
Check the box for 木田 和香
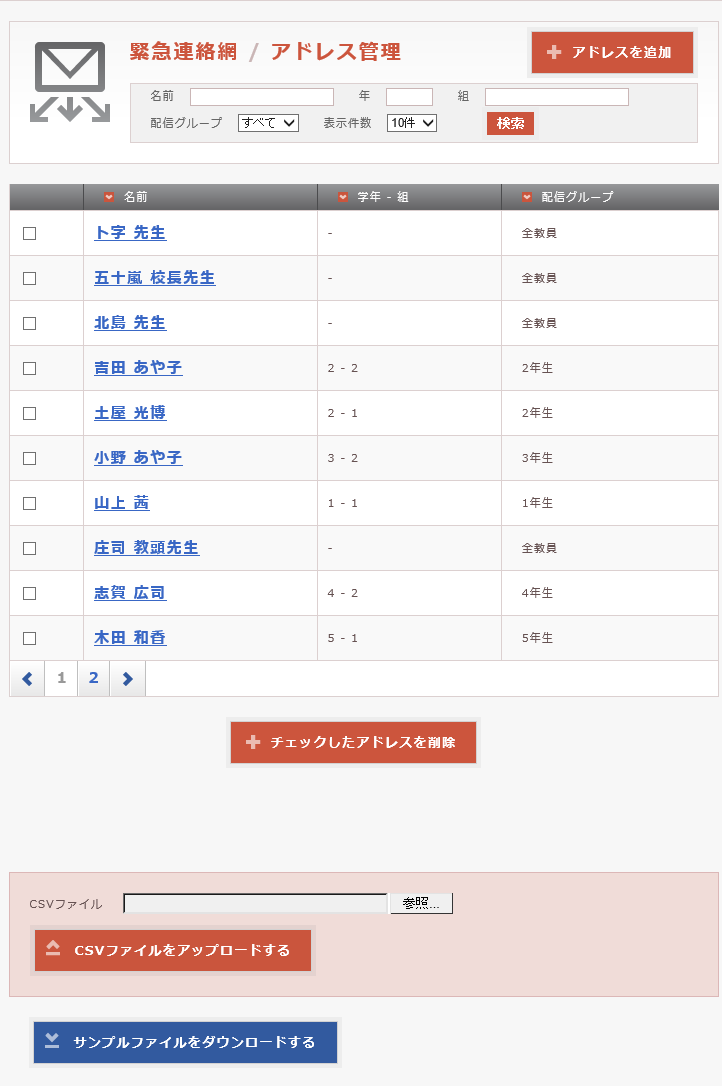pyautogui.click(x=30, y=638)
